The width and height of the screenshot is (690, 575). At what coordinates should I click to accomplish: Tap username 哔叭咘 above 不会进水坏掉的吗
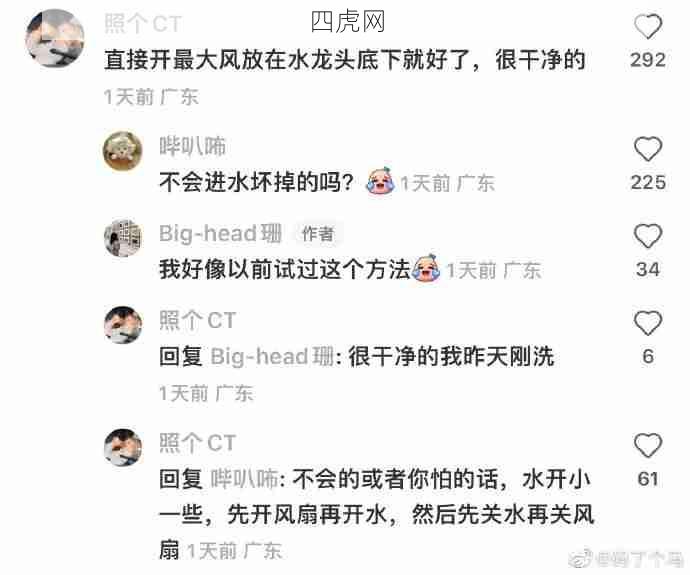[x=192, y=147]
